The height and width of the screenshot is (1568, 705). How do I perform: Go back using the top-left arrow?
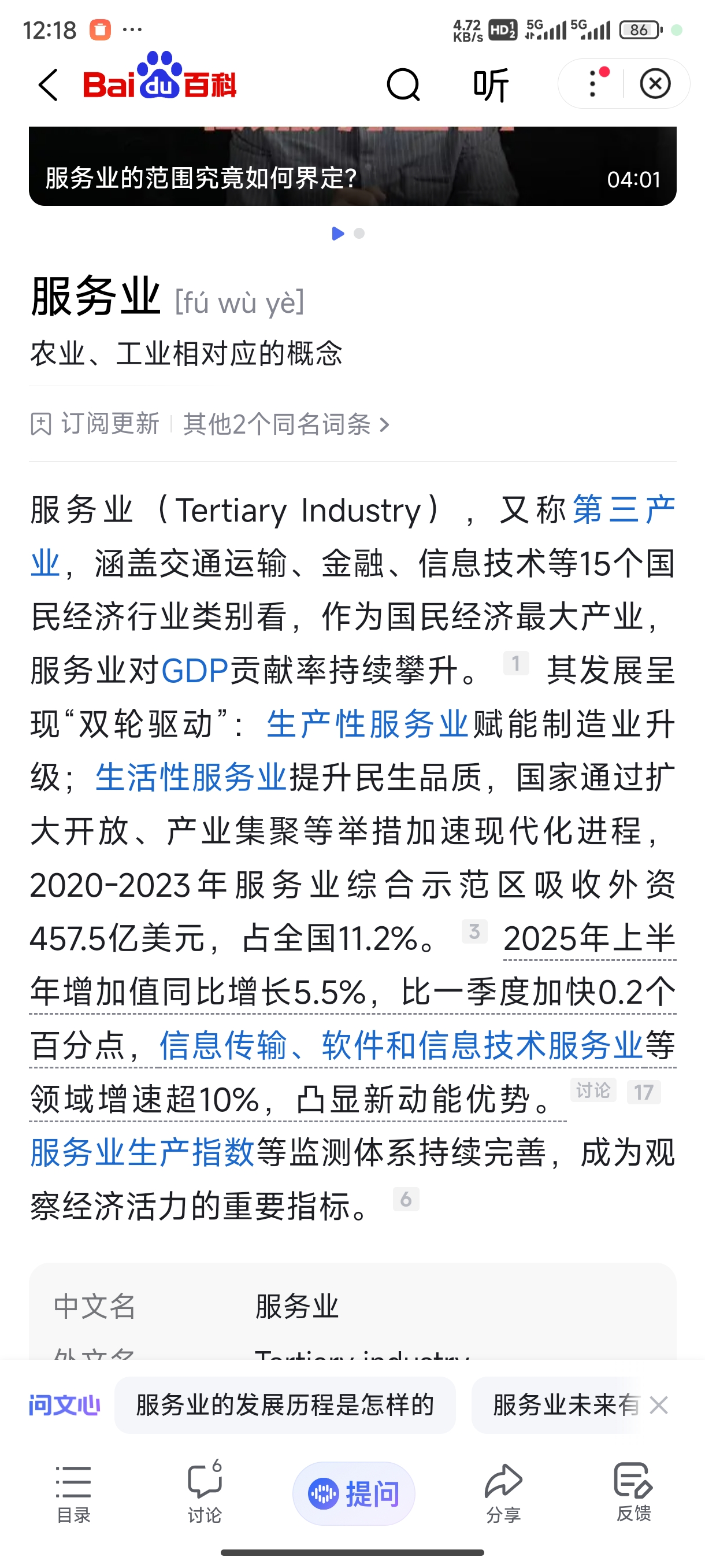[x=48, y=84]
